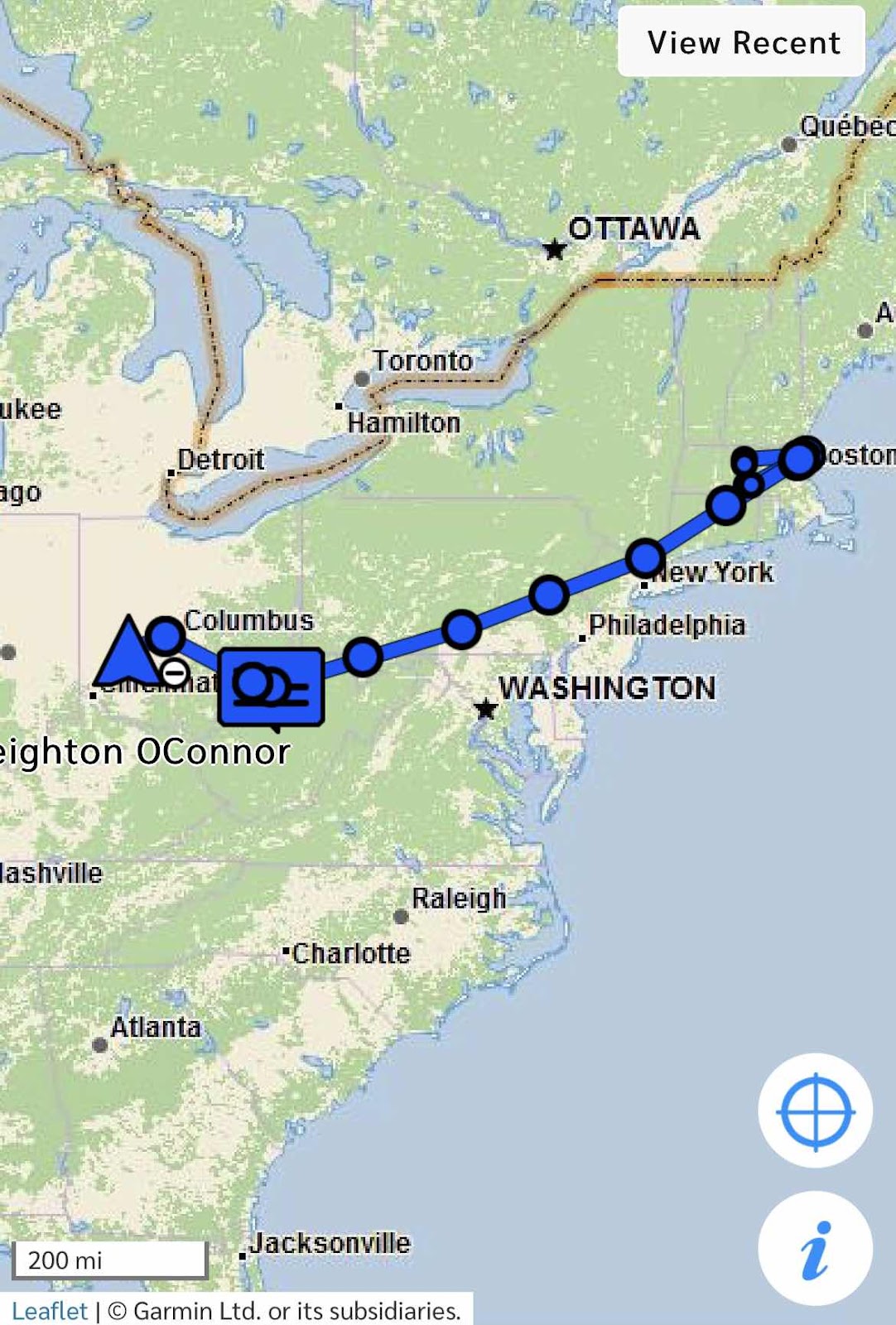
Task: Open the Leaflet attribution link
Action: pyautogui.click(x=50, y=1310)
